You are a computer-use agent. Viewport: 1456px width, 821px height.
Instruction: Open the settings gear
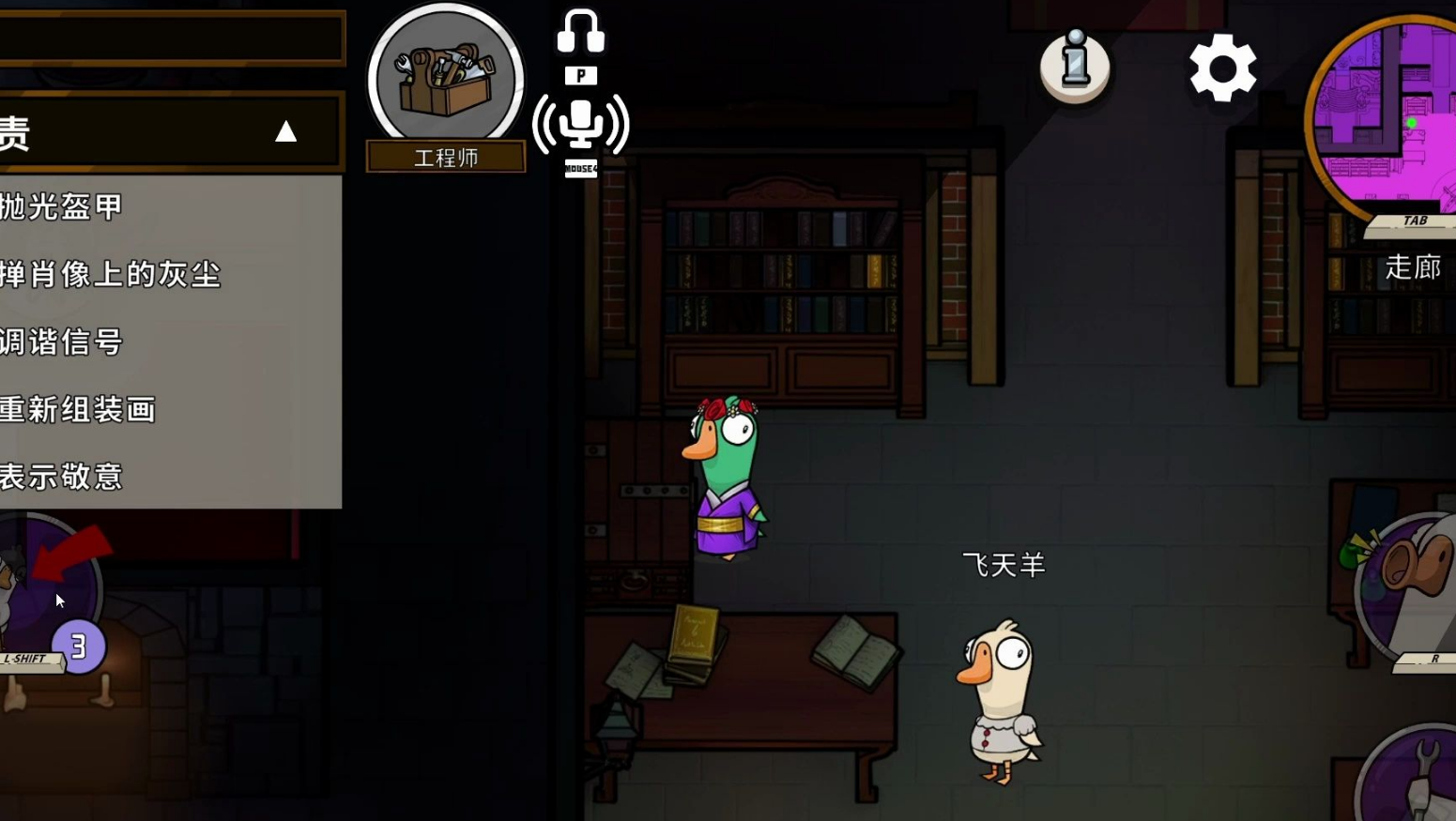coord(1222,68)
